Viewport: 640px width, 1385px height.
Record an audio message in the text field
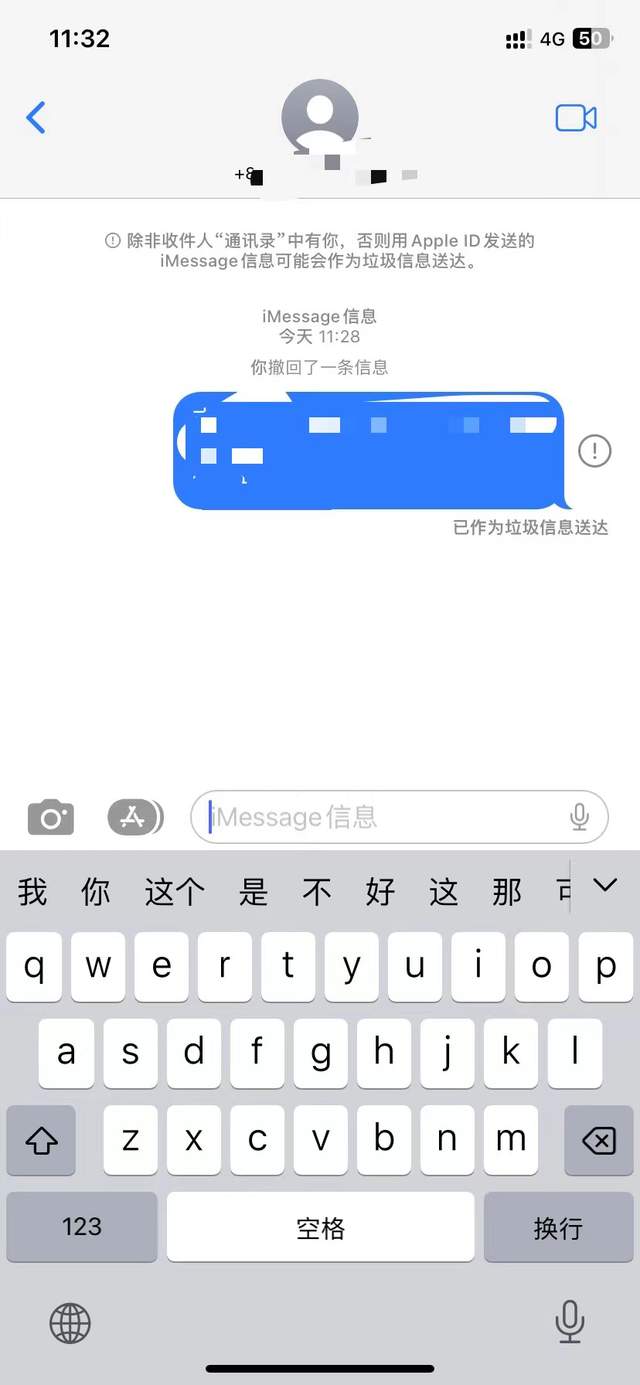click(579, 818)
